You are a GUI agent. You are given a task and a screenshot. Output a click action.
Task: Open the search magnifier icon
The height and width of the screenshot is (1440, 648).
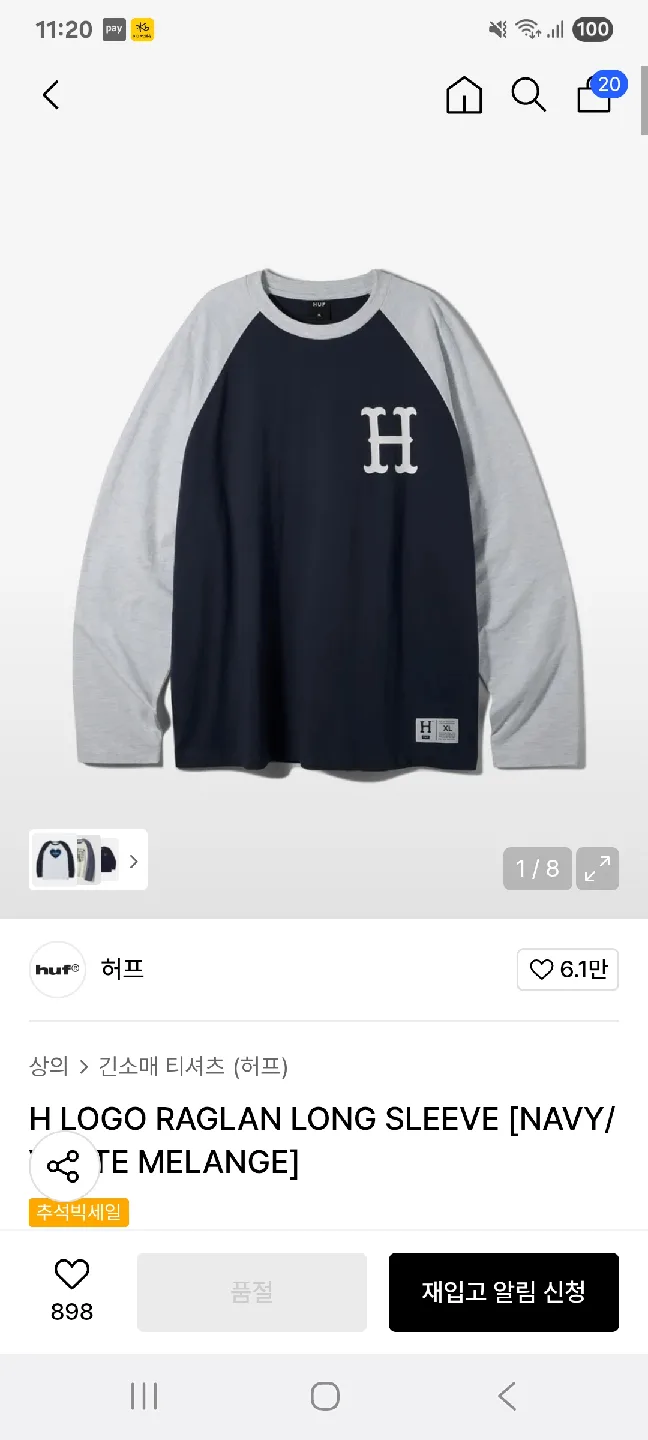click(x=528, y=96)
